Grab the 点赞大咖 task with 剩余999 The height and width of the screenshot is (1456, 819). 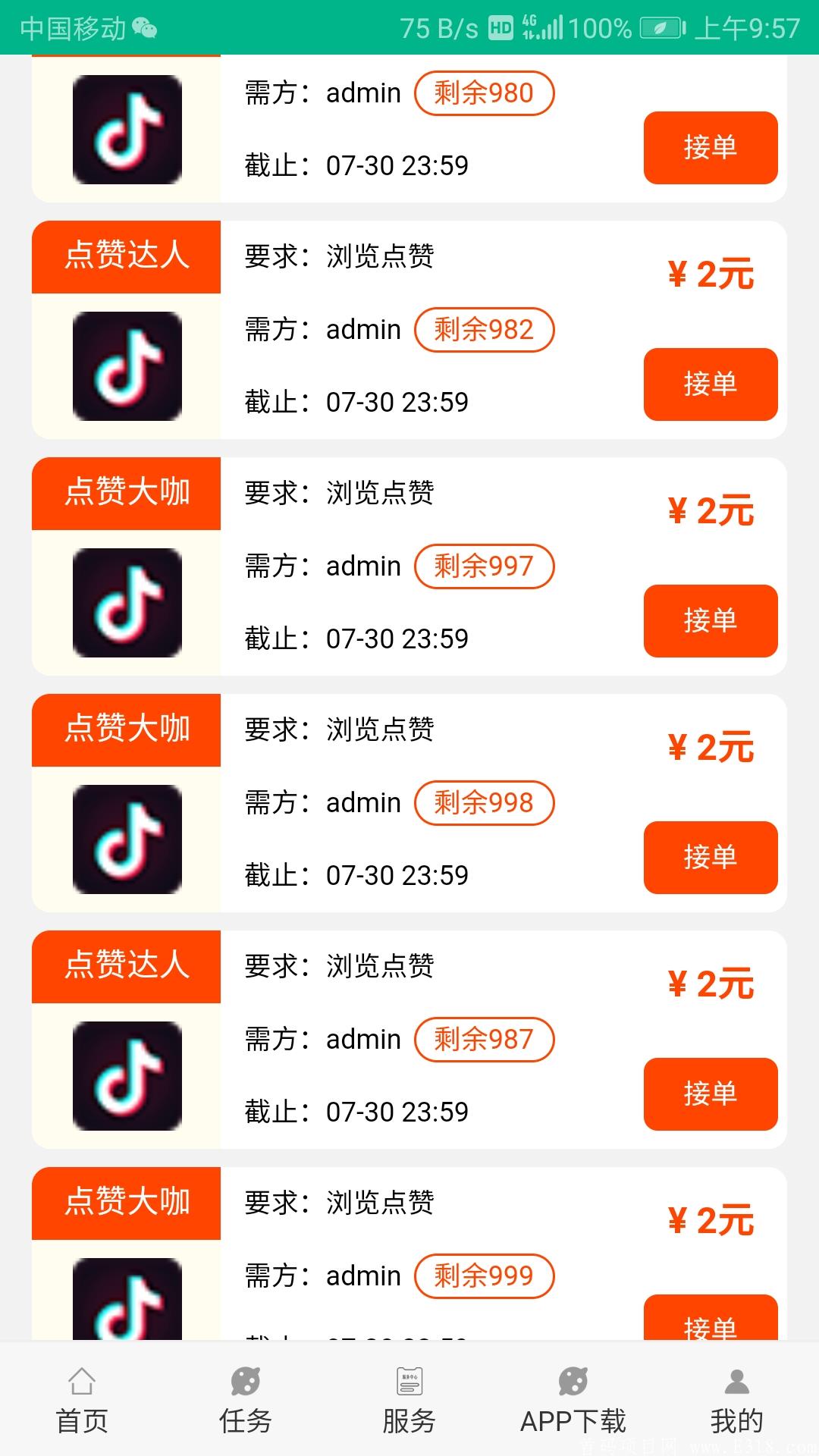[711, 1319]
